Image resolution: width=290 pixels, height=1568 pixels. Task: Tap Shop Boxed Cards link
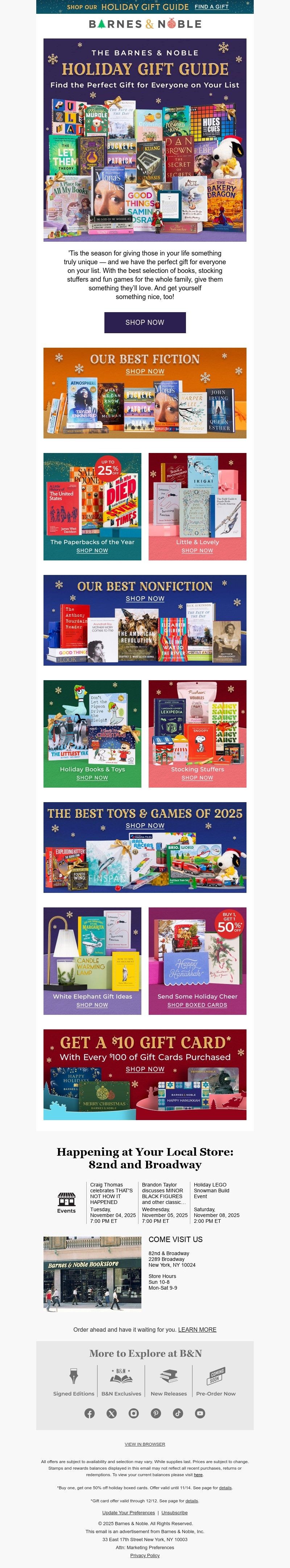click(197, 1004)
